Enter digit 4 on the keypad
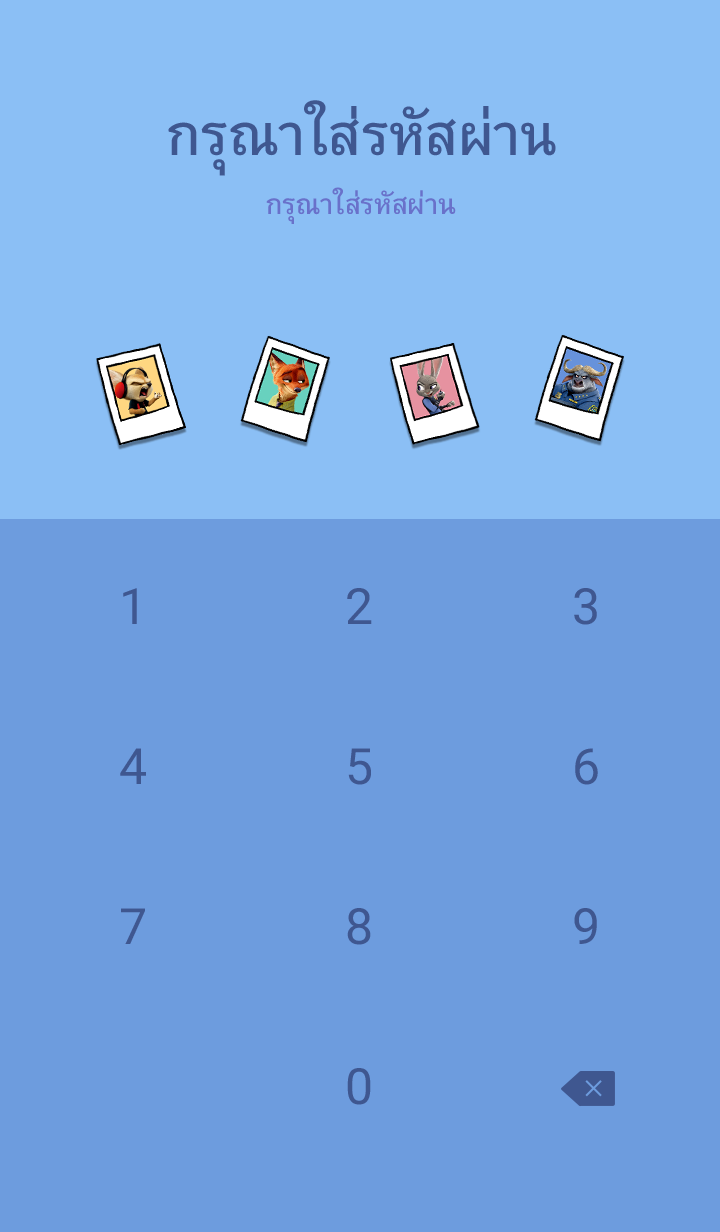The width and height of the screenshot is (720, 1232). pyautogui.click(x=132, y=767)
